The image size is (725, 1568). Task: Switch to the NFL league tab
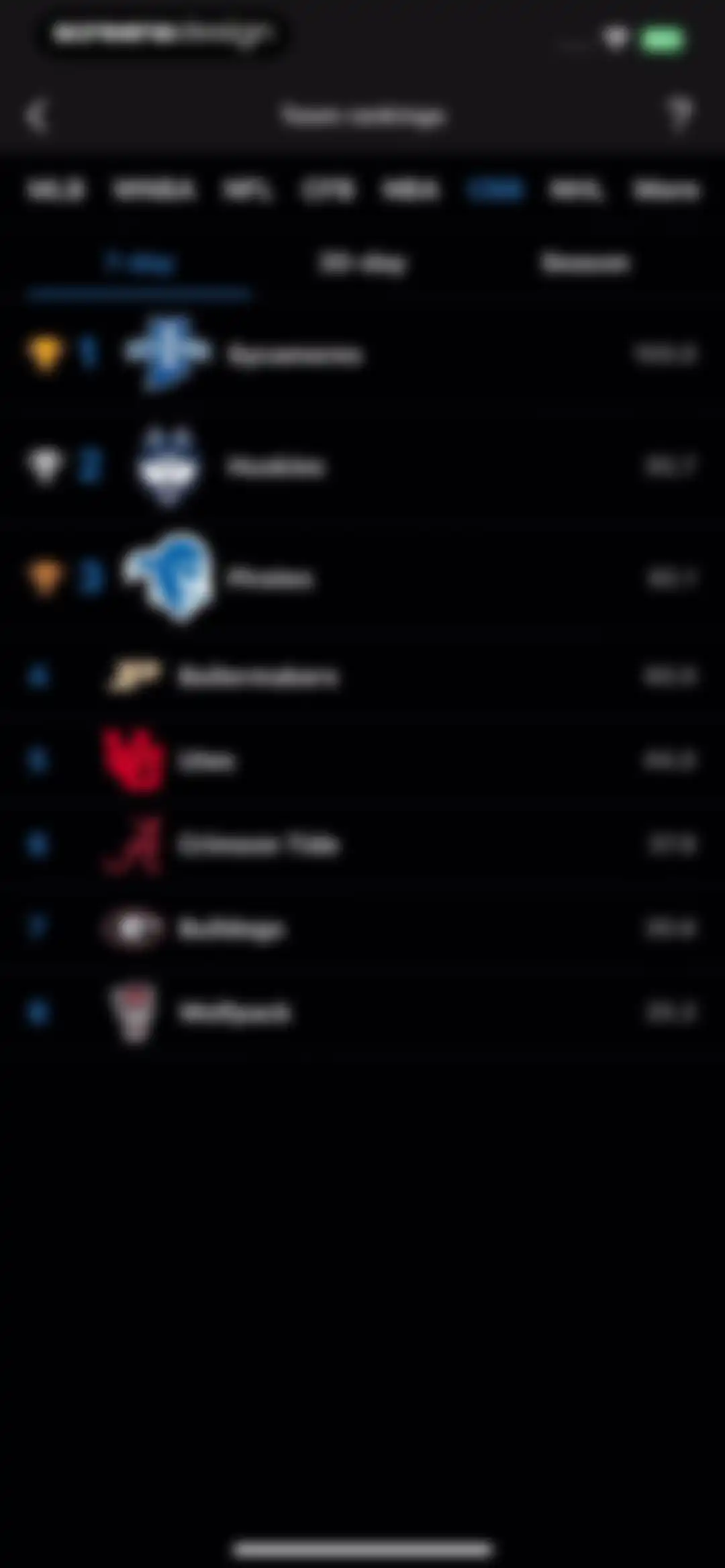[x=248, y=191]
